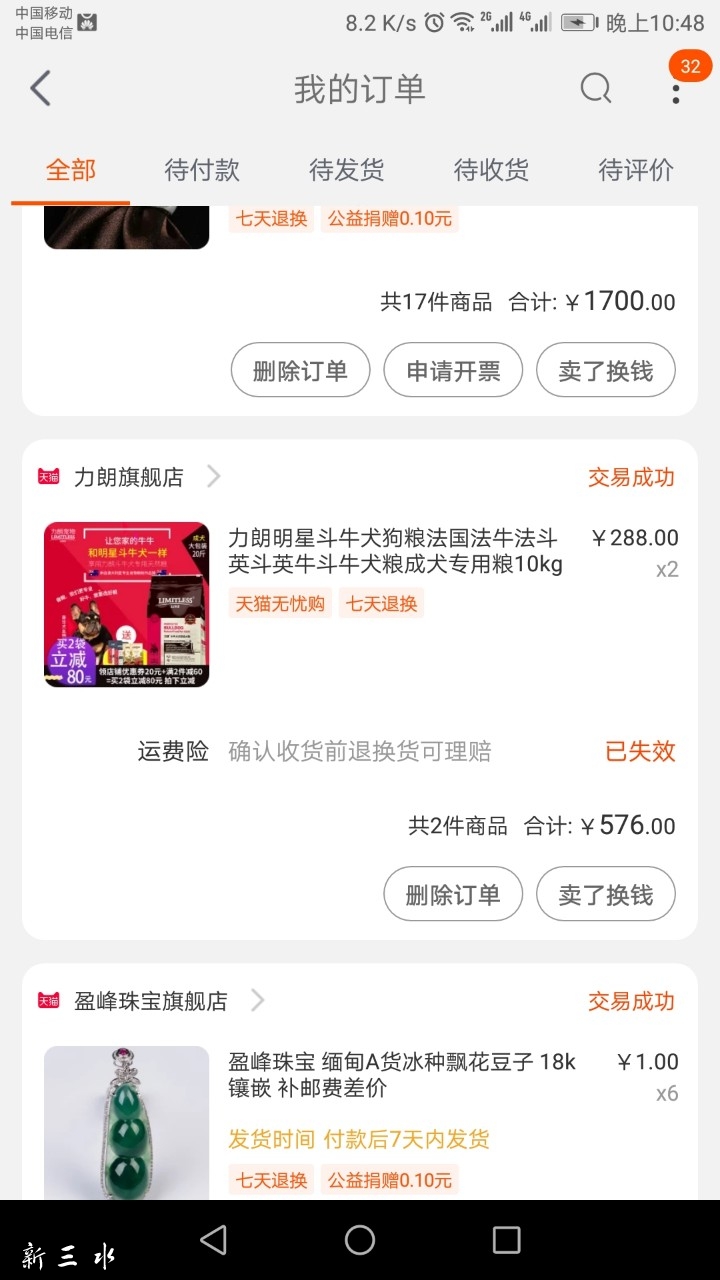Screen dimensions: 720x1280
Task: Open the 盈峰珠宝 jade pendant item
Action: click(x=127, y=1123)
